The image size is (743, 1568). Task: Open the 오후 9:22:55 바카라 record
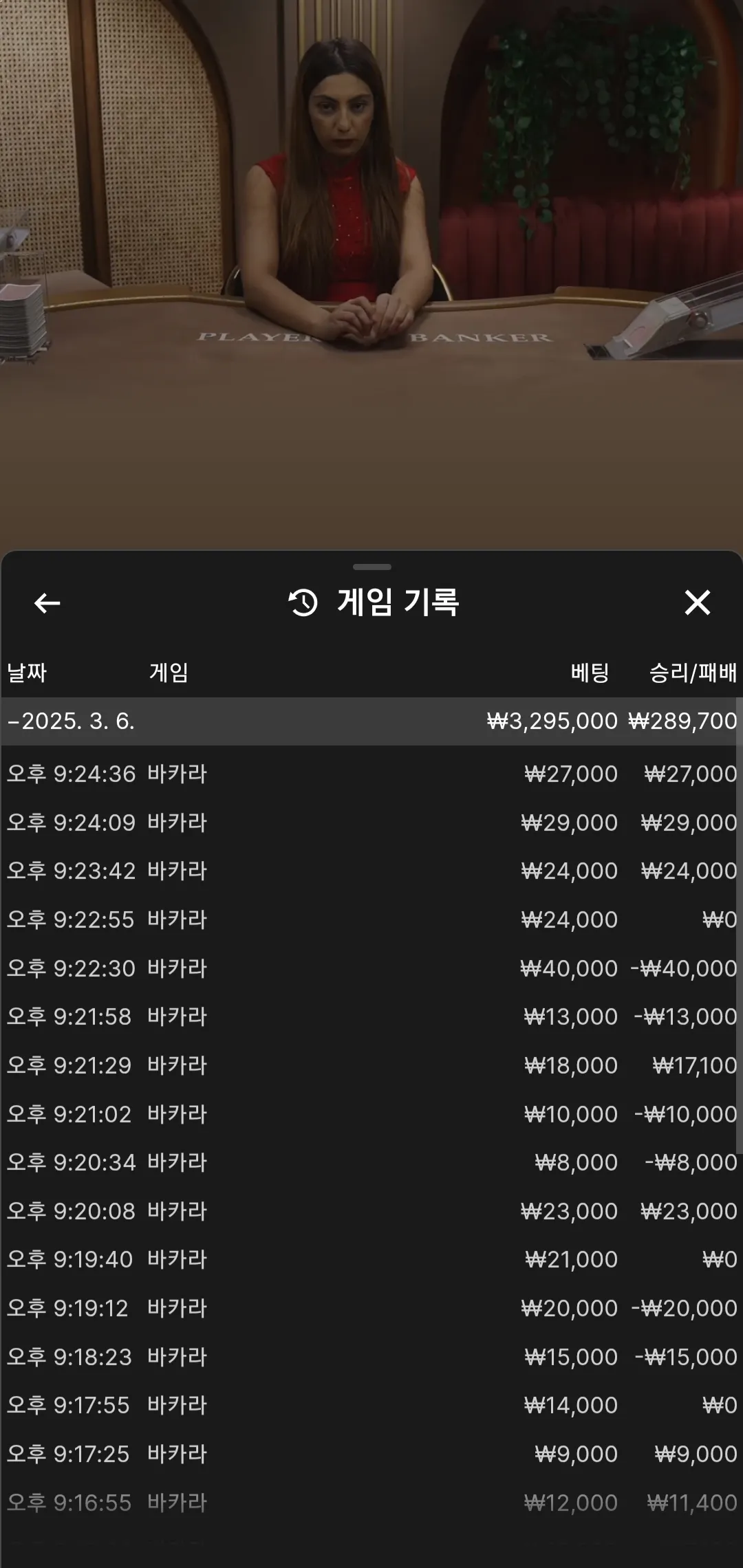(x=371, y=919)
